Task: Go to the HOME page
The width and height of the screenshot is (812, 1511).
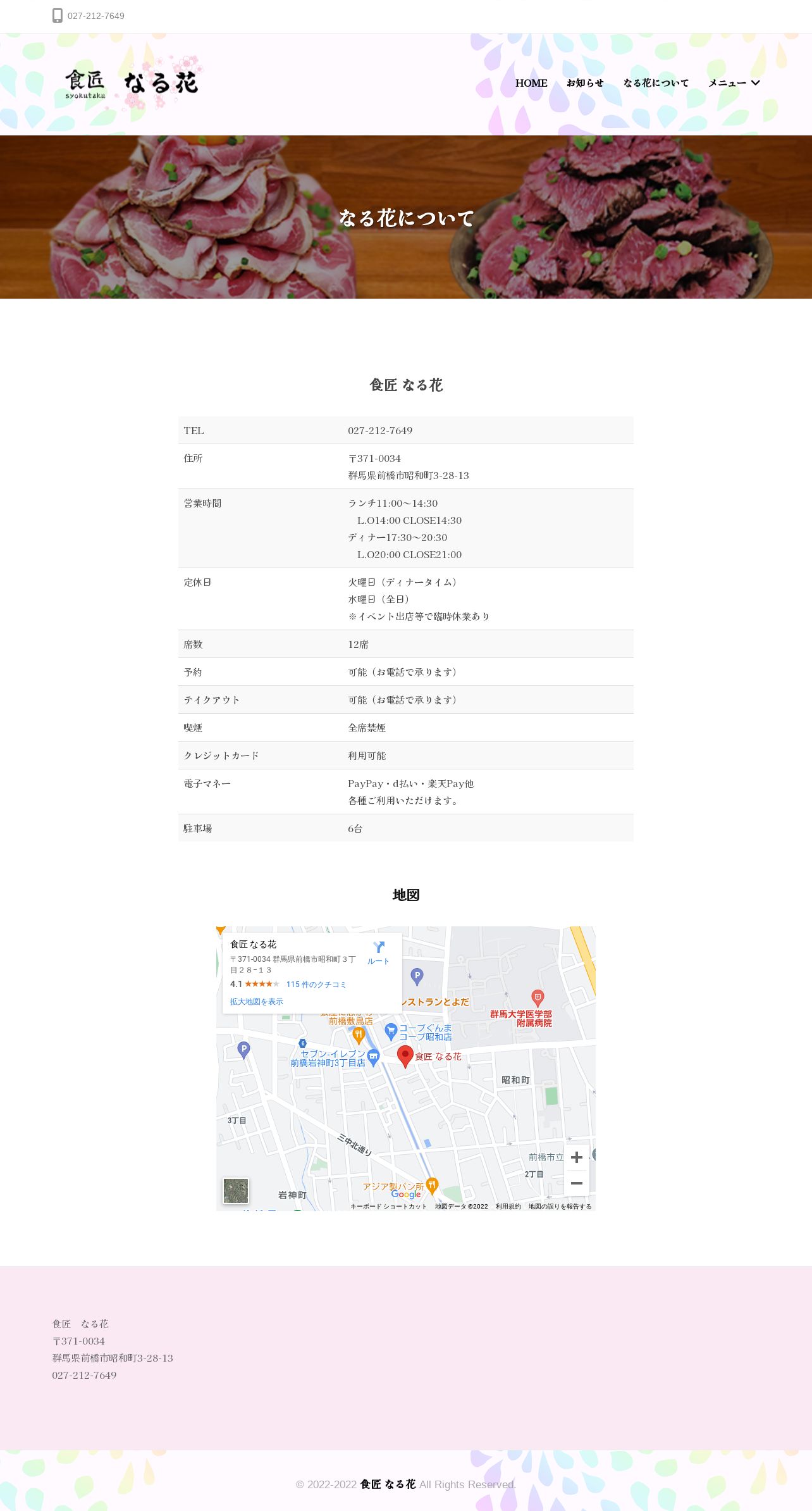Action: [531, 83]
